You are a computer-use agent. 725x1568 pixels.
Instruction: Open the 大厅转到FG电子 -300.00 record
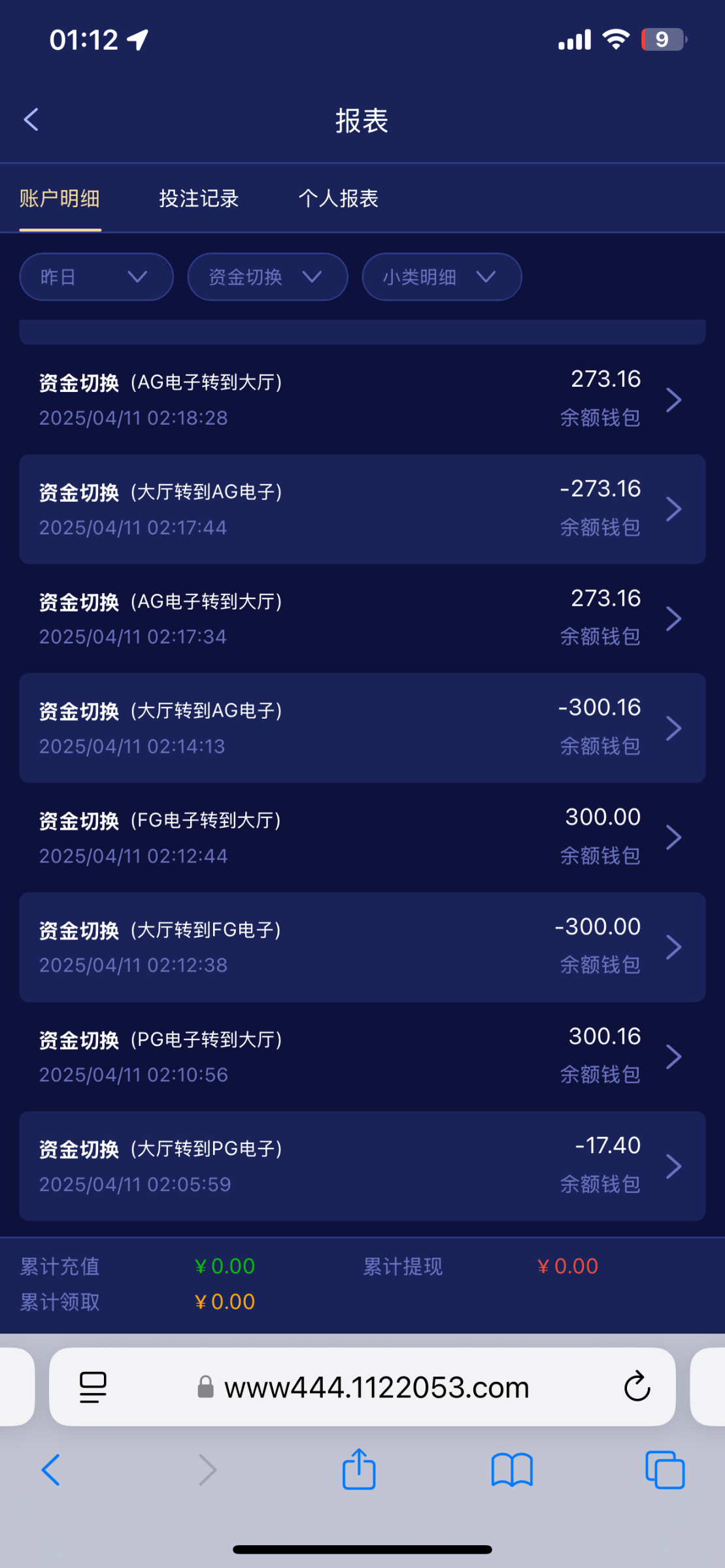362,947
